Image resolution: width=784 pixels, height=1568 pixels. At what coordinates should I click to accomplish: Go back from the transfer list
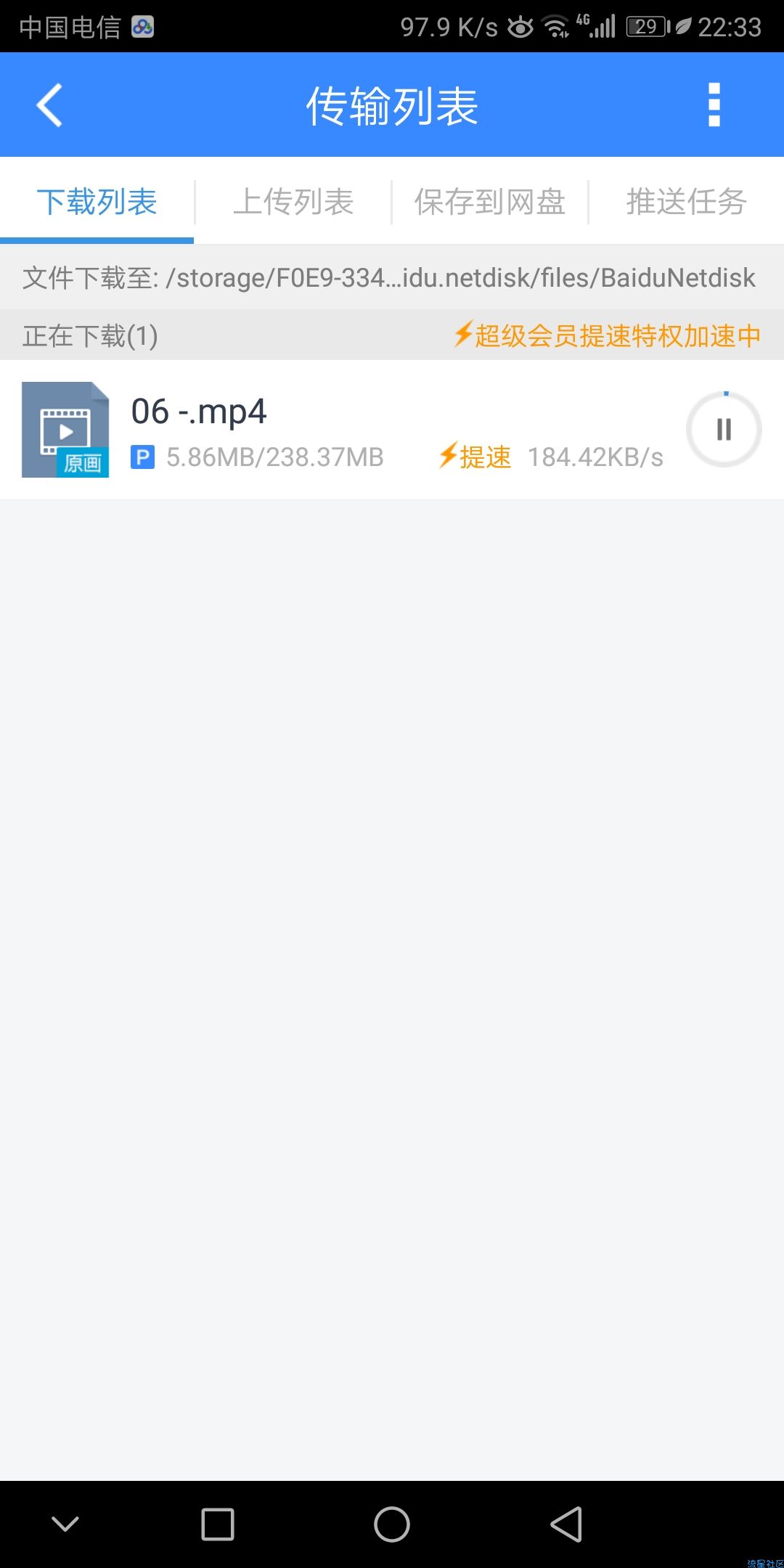49,105
